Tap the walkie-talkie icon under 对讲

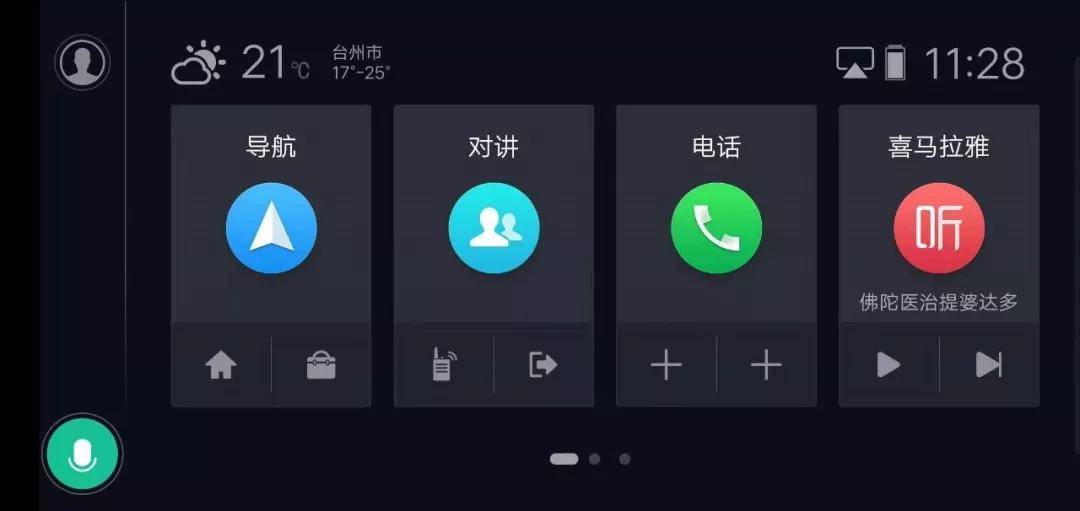(443, 366)
